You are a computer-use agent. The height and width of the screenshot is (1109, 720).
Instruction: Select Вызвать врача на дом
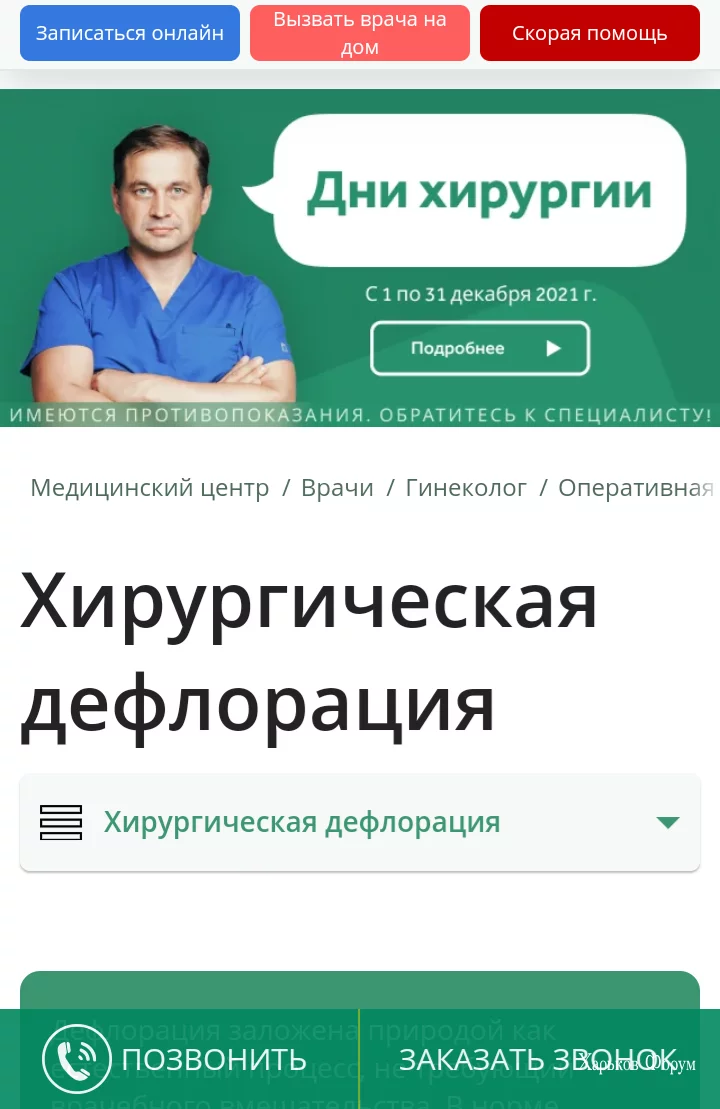pos(360,33)
